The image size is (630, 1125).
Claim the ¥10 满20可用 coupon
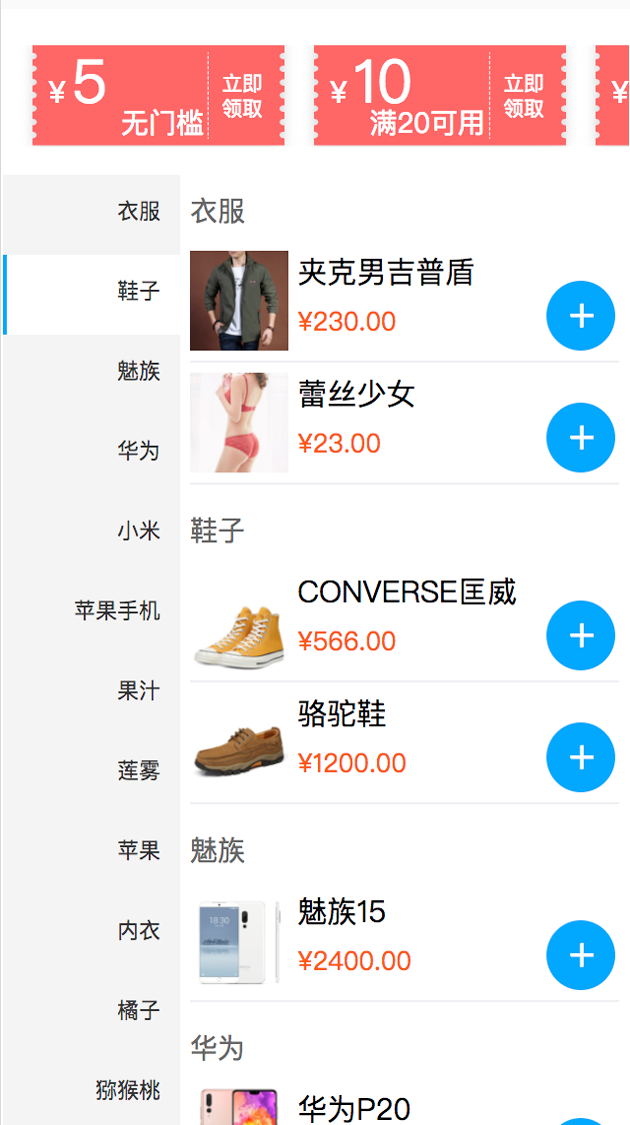click(x=524, y=96)
